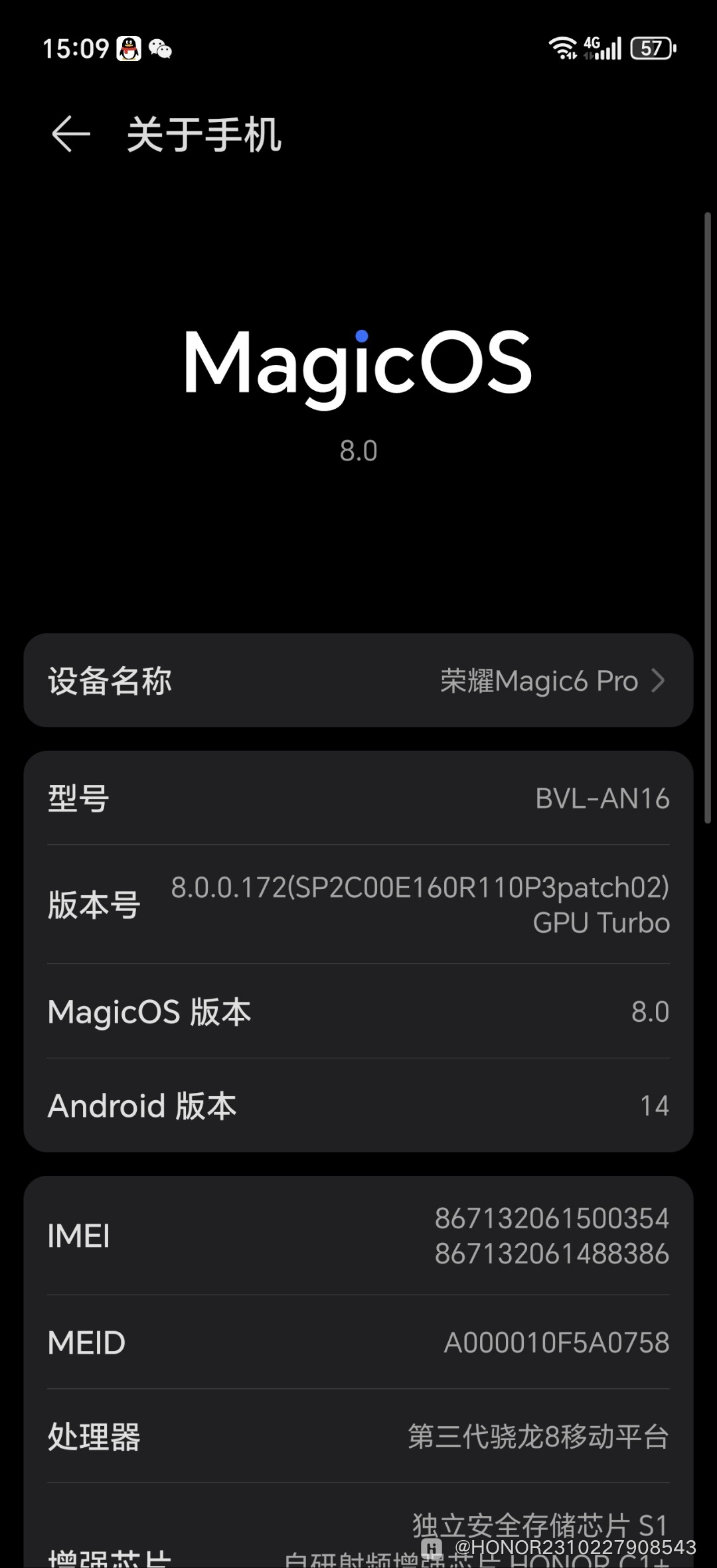Tap the blue dot above the MagicOS wordmark
This screenshot has width=717, height=1568.
point(361,336)
